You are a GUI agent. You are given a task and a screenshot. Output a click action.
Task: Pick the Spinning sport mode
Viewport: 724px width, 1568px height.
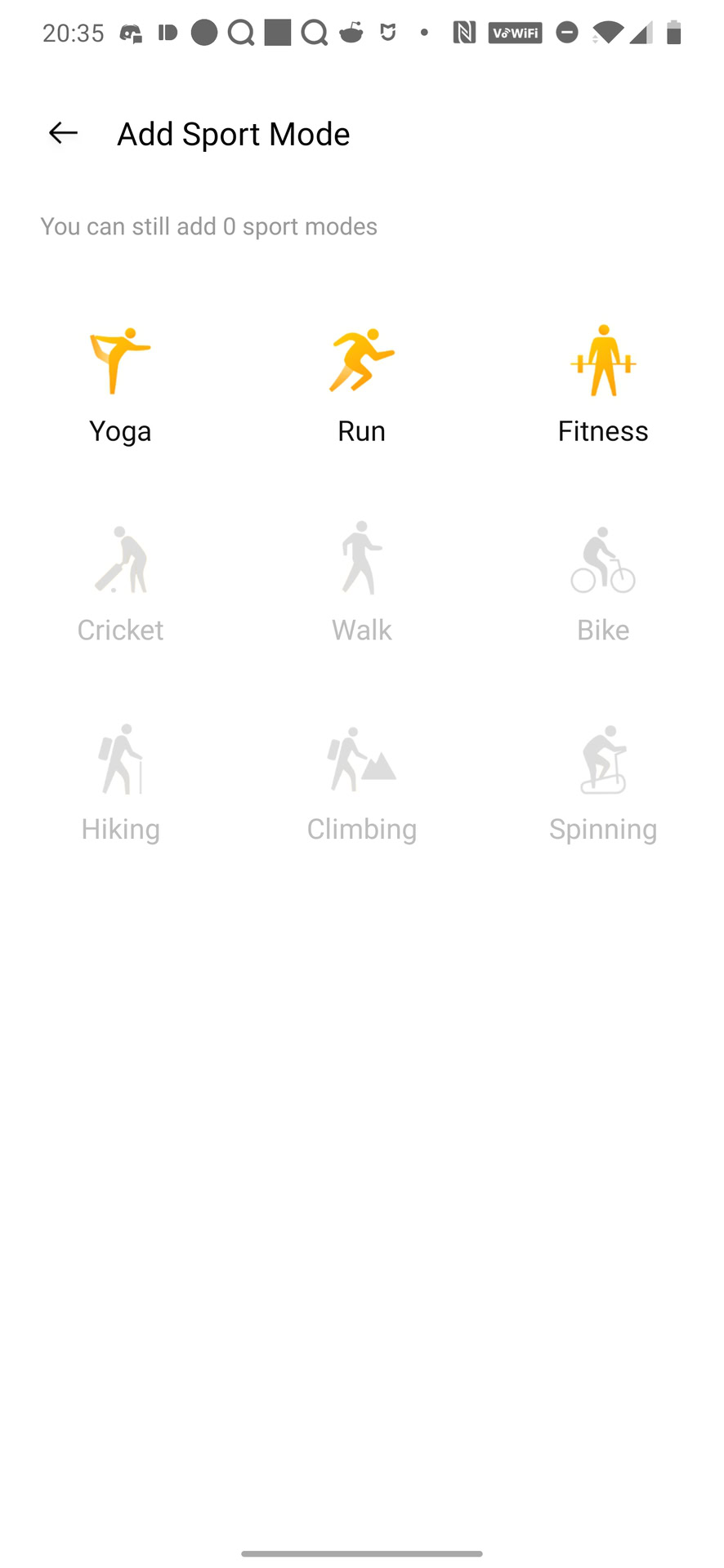coord(603,782)
